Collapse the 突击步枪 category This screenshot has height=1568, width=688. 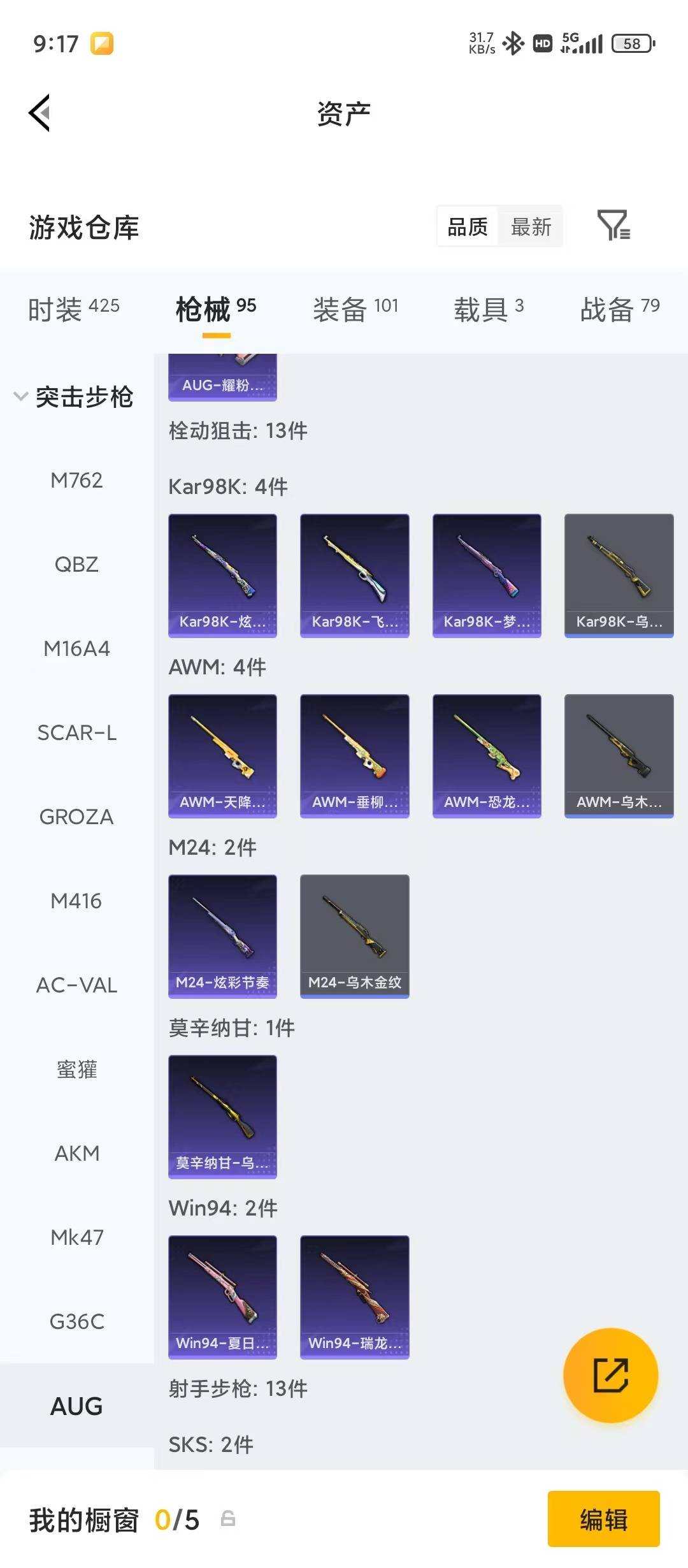coord(73,396)
